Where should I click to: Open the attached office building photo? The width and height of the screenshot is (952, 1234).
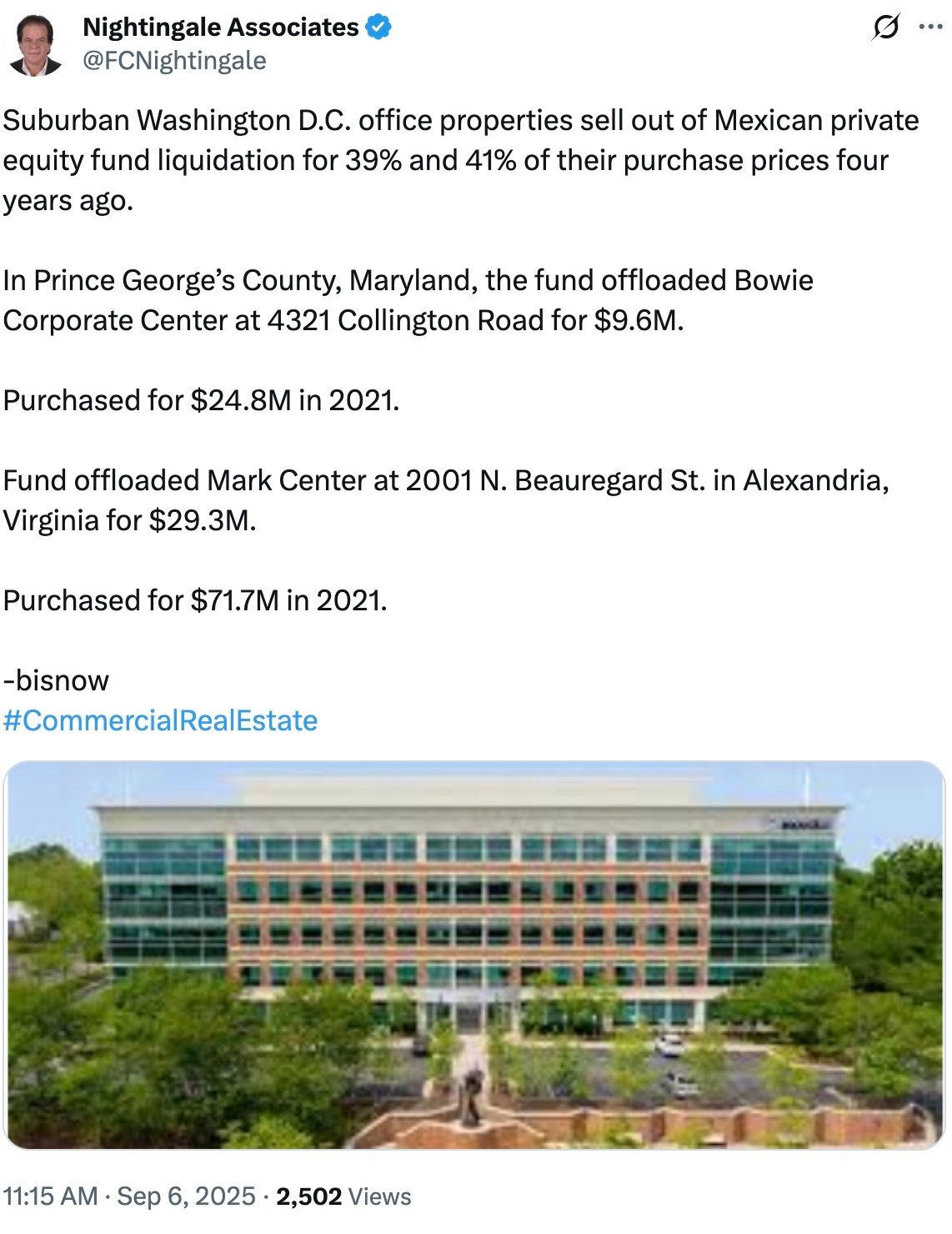click(x=475, y=955)
